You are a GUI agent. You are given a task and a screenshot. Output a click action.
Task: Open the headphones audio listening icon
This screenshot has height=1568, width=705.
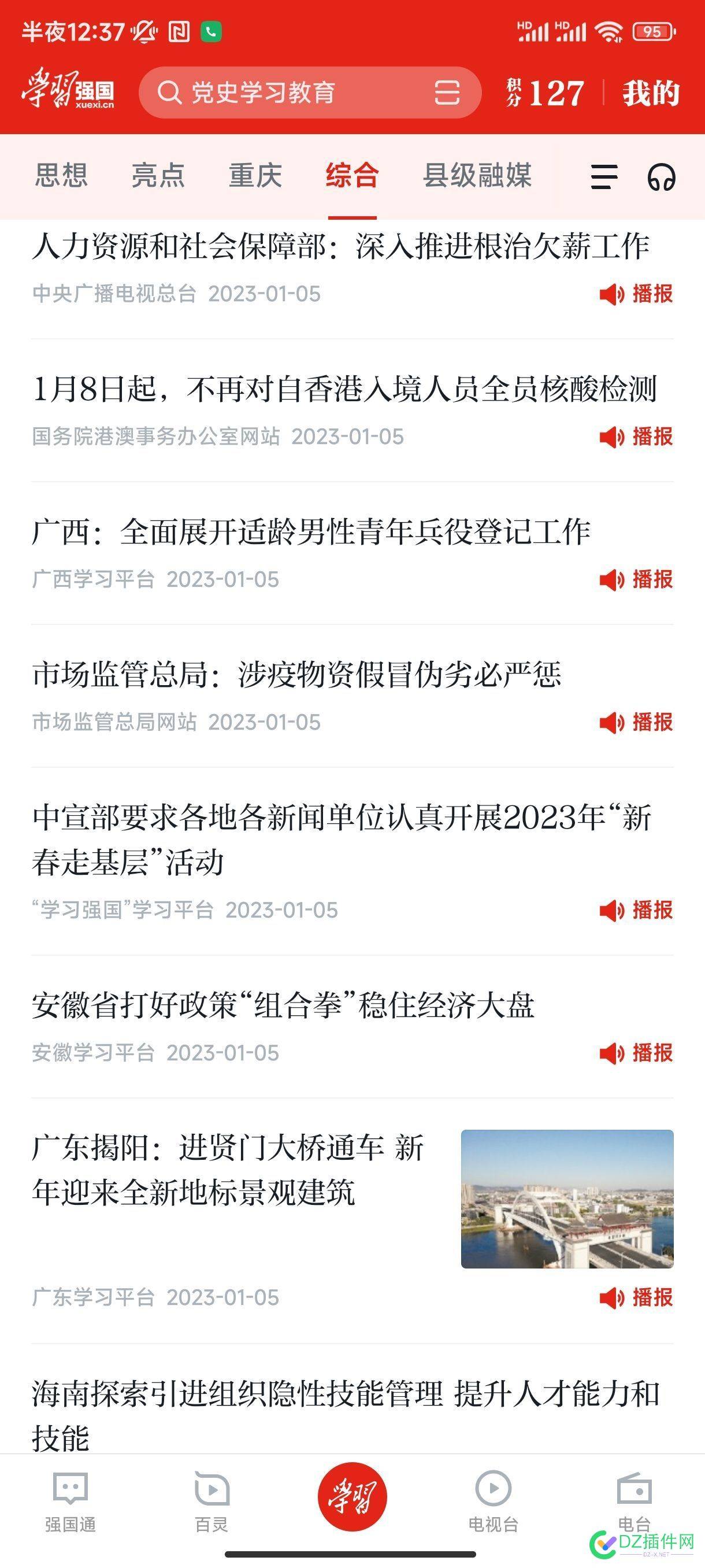[x=663, y=177]
